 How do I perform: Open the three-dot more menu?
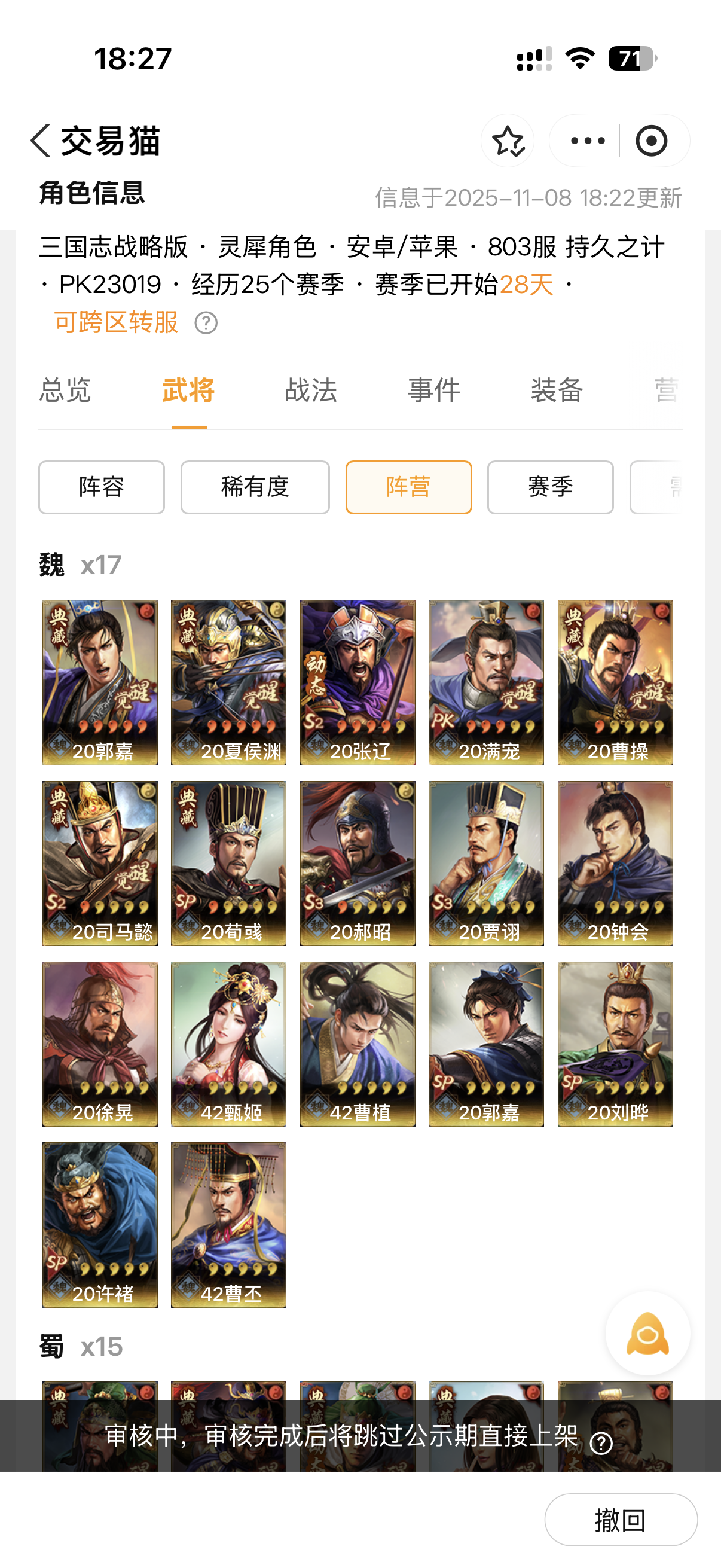(587, 141)
